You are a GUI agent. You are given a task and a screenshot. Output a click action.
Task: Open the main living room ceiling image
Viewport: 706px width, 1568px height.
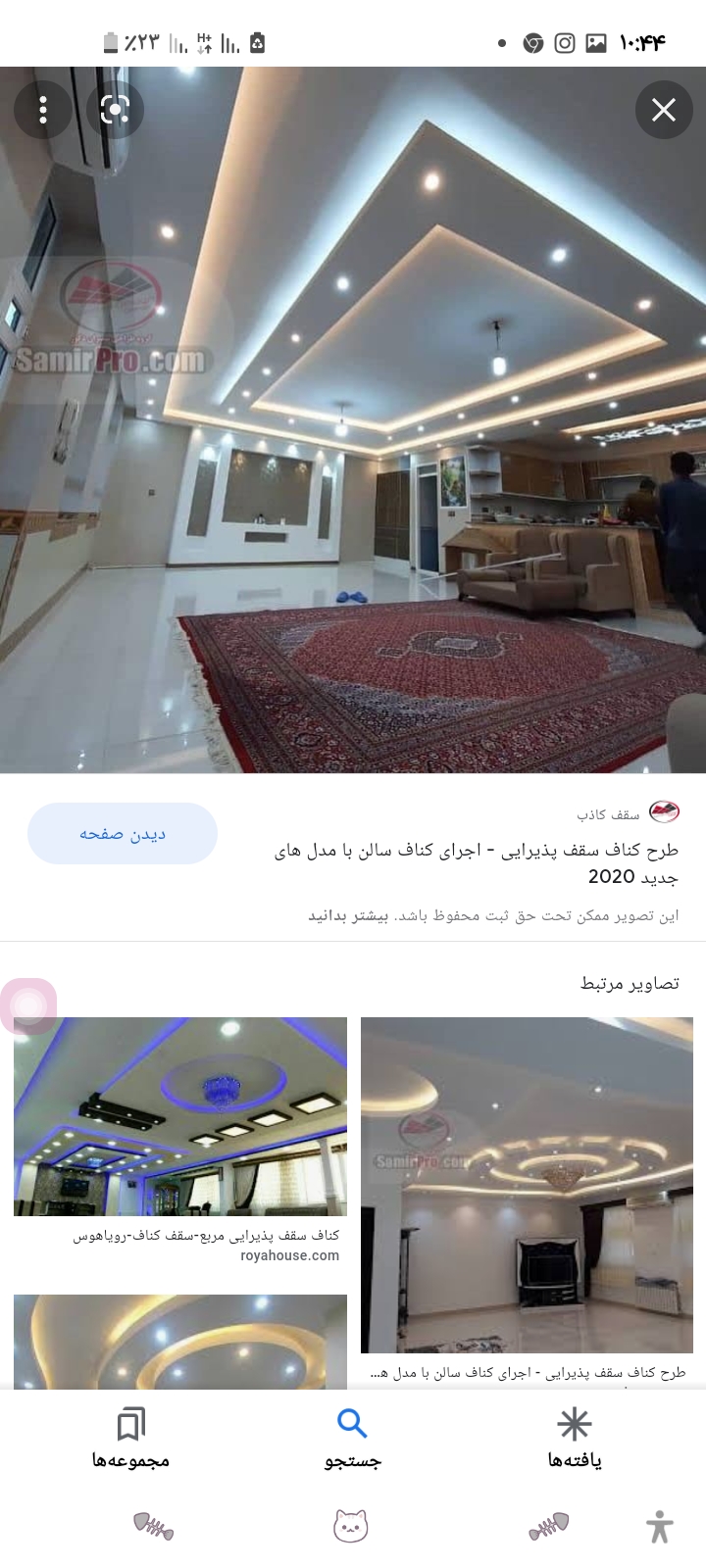point(353,421)
